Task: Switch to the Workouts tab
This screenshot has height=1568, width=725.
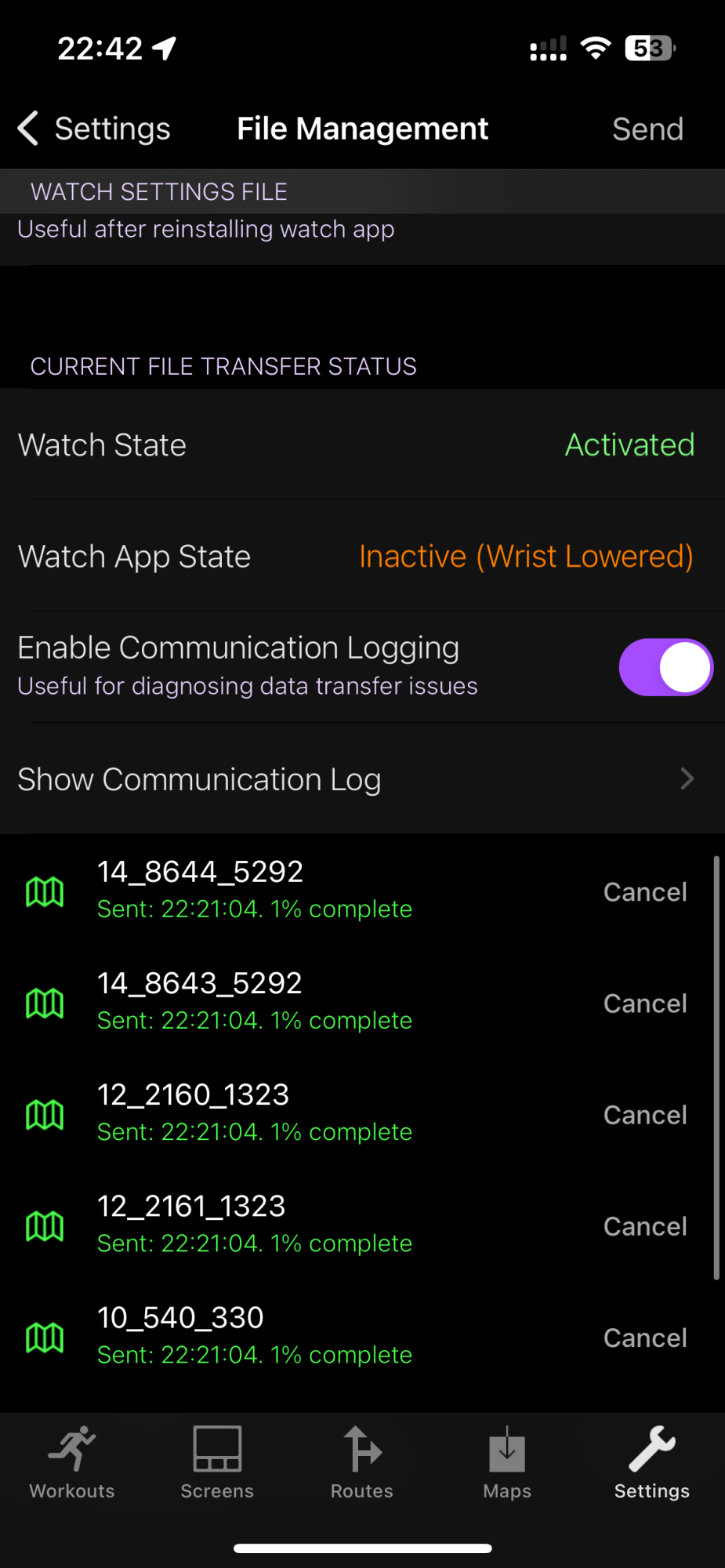Action: click(x=72, y=1463)
